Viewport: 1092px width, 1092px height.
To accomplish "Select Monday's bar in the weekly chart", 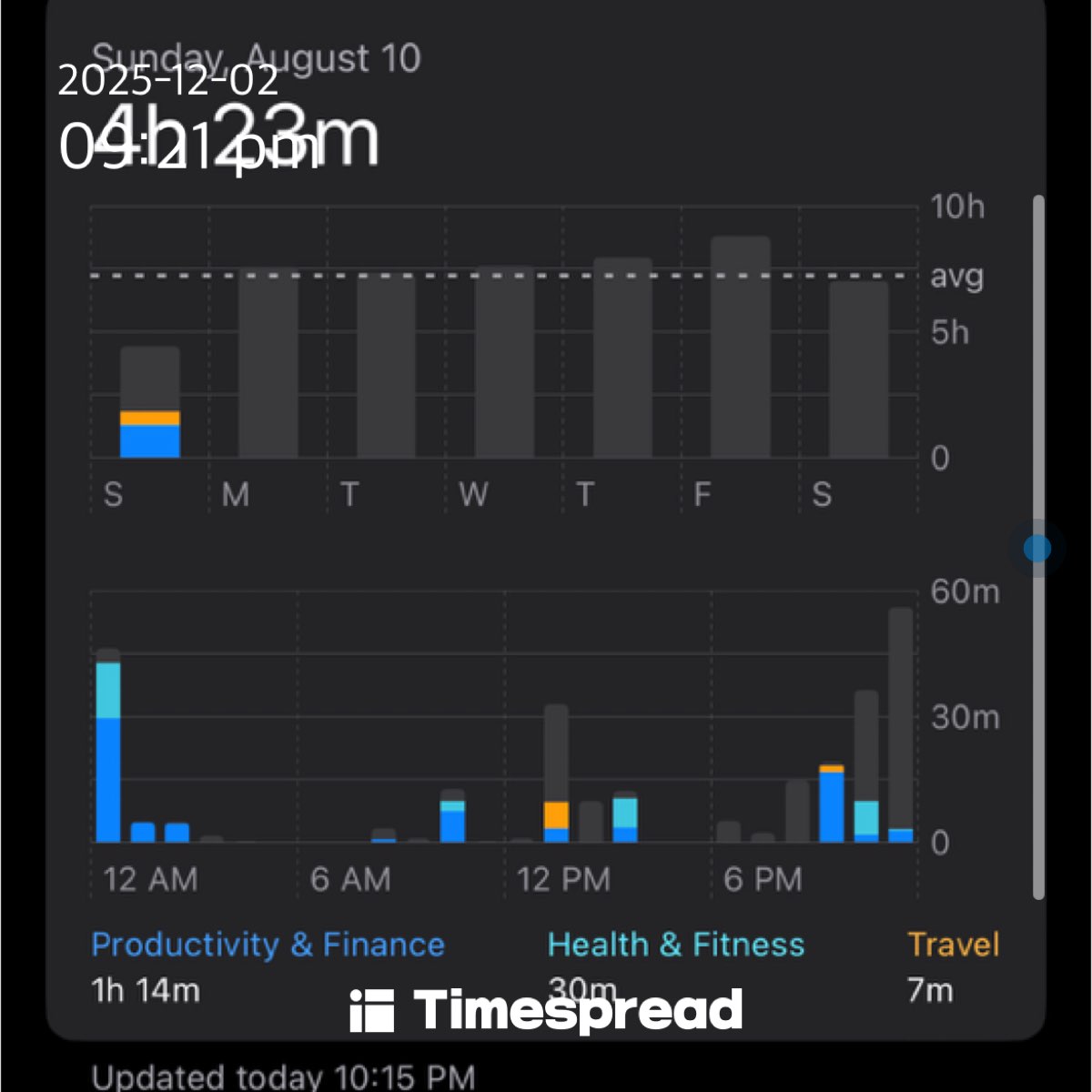I will click(x=268, y=366).
